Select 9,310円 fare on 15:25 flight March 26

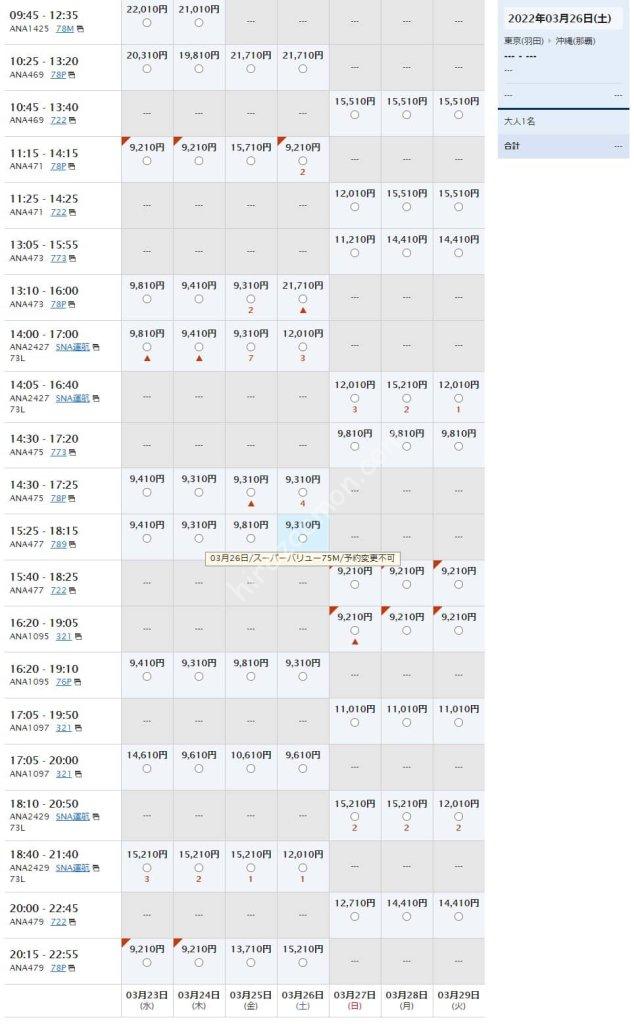tap(302, 539)
